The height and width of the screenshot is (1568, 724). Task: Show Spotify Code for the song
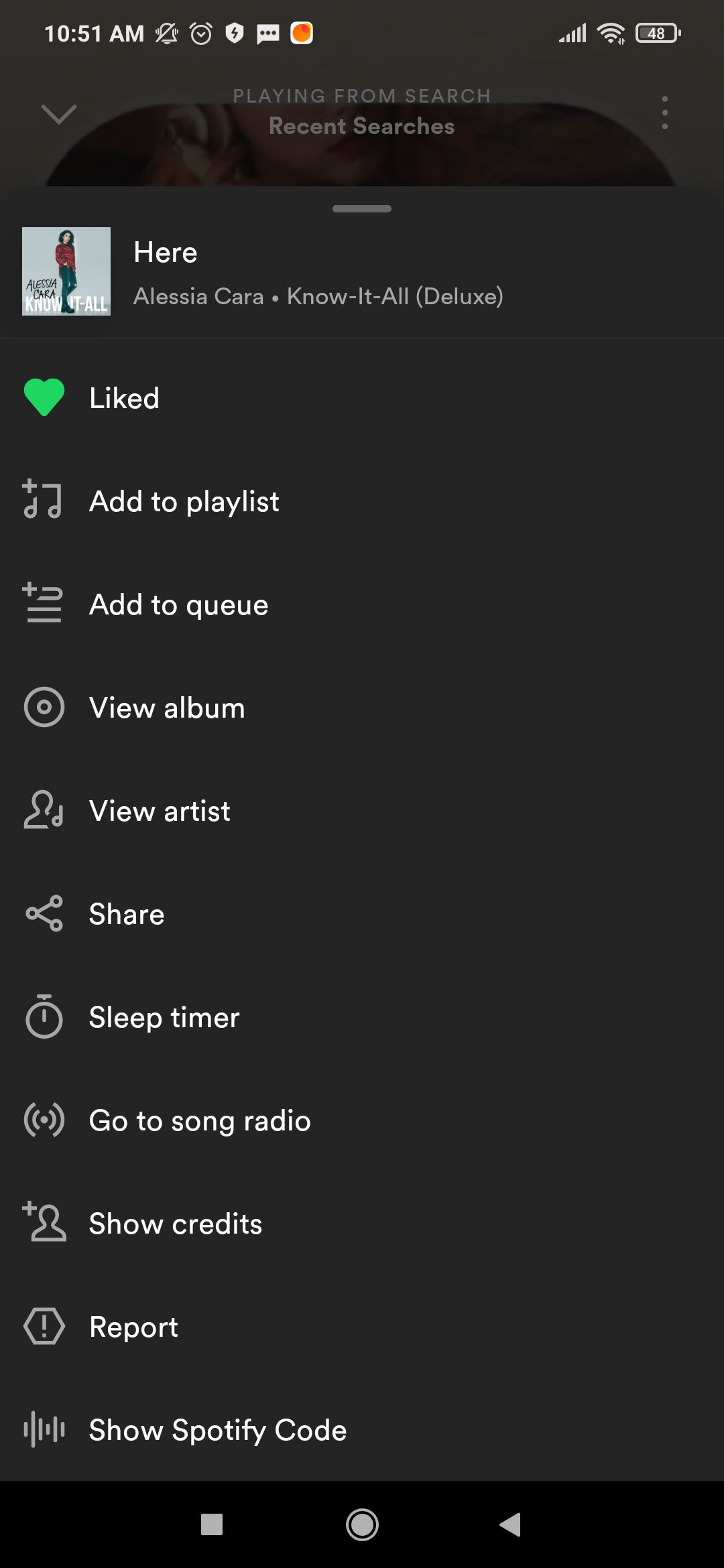click(x=218, y=1430)
